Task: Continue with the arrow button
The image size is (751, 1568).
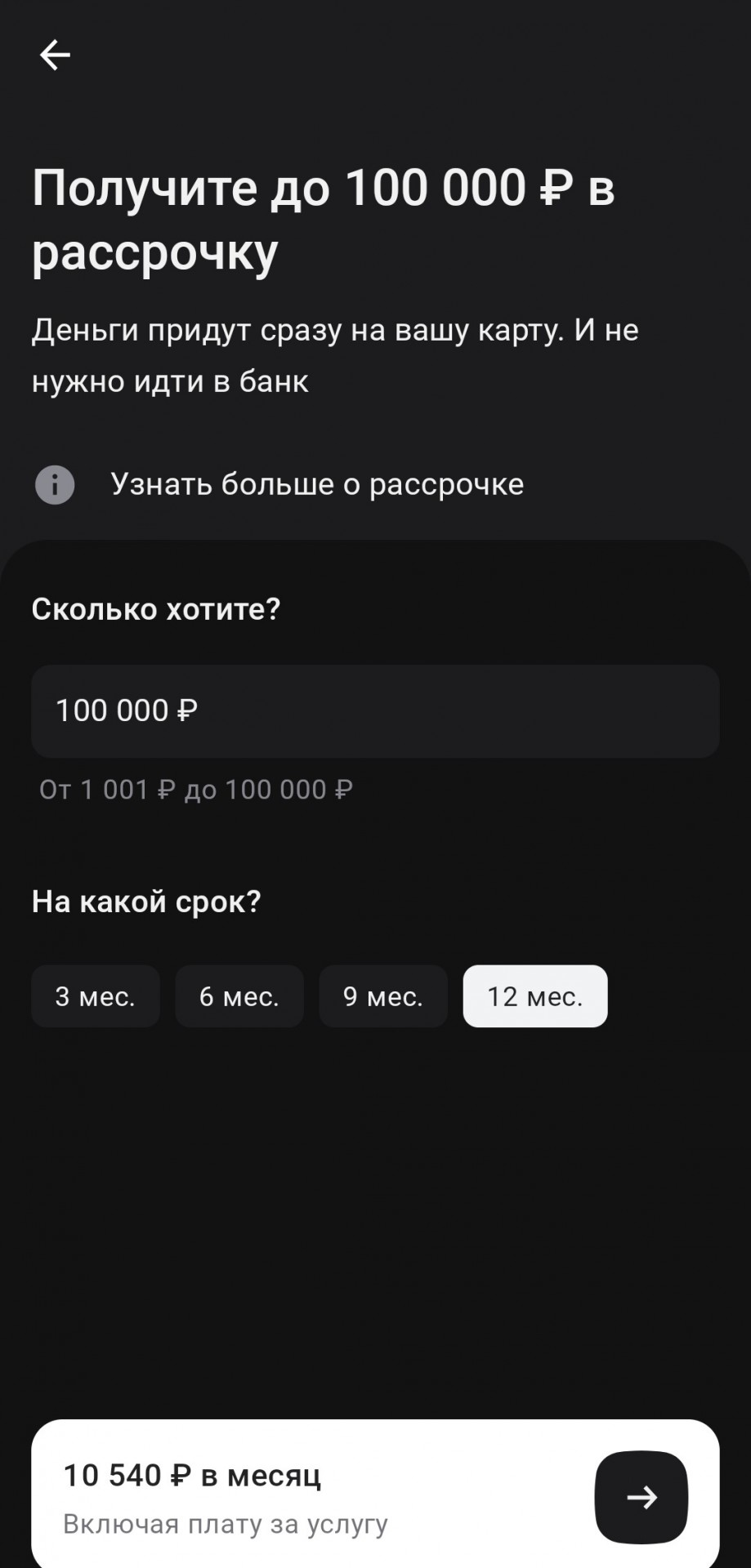Action: tap(641, 1497)
